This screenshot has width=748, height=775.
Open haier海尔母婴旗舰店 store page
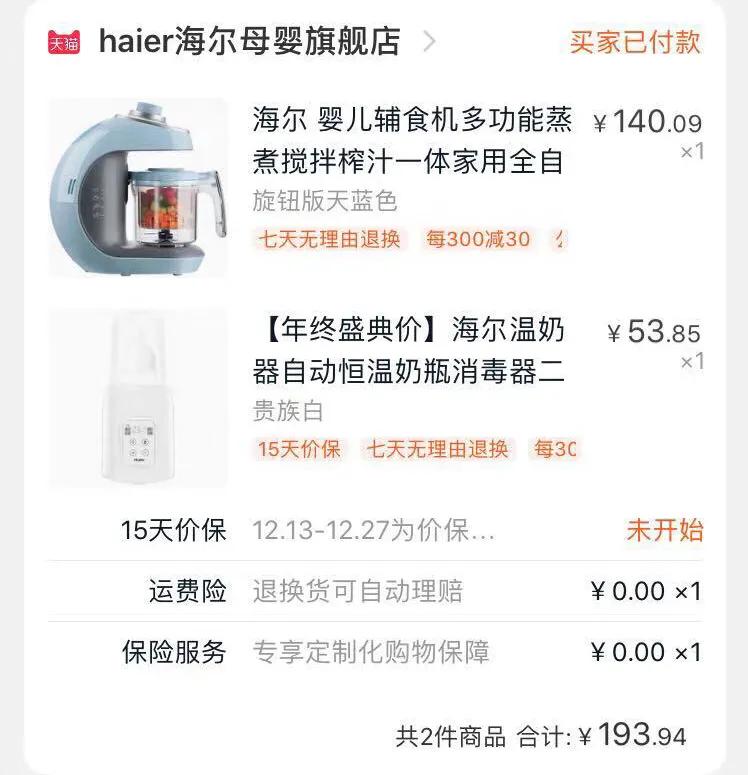click(x=245, y=39)
